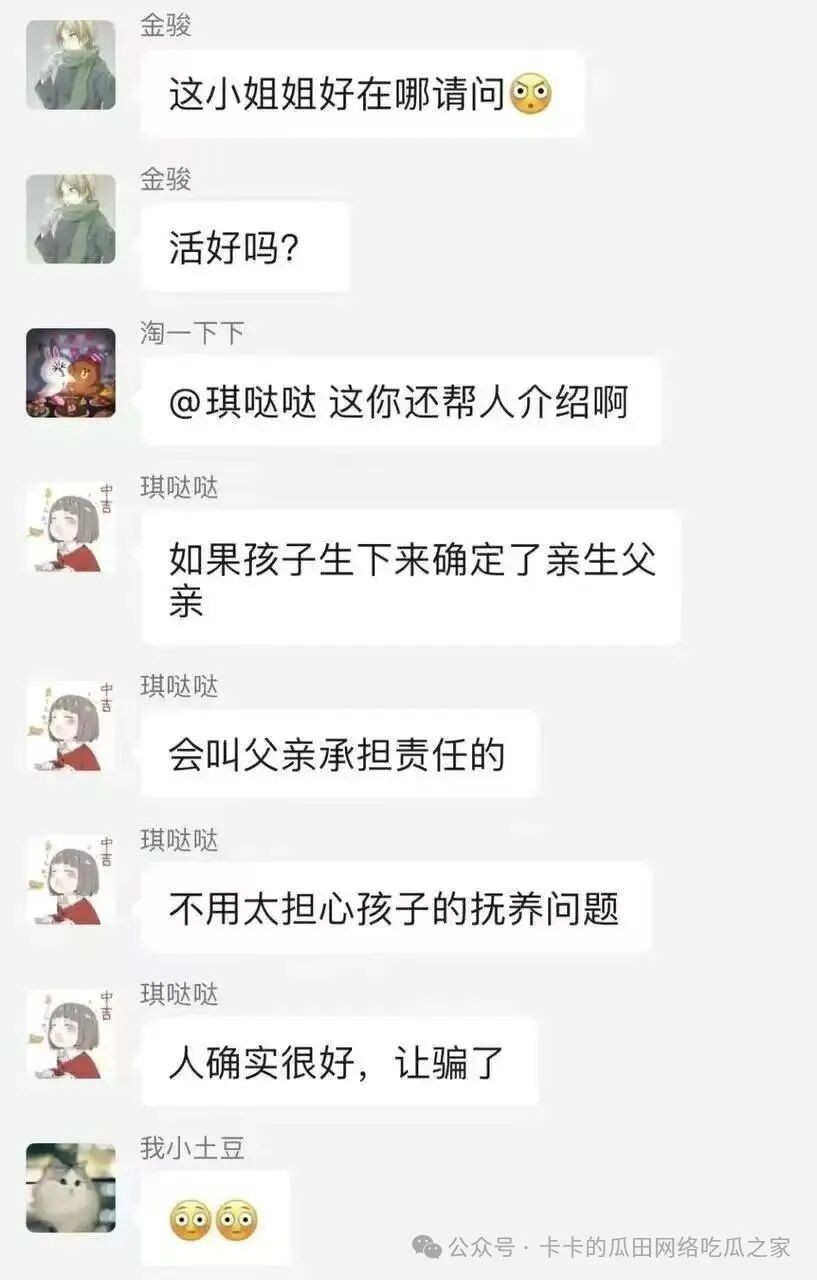Tap 琪哒哒's avatar beside 人确实很好，让骗了
This screenshot has width=817, height=1280.
click(x=70, y=1034)
